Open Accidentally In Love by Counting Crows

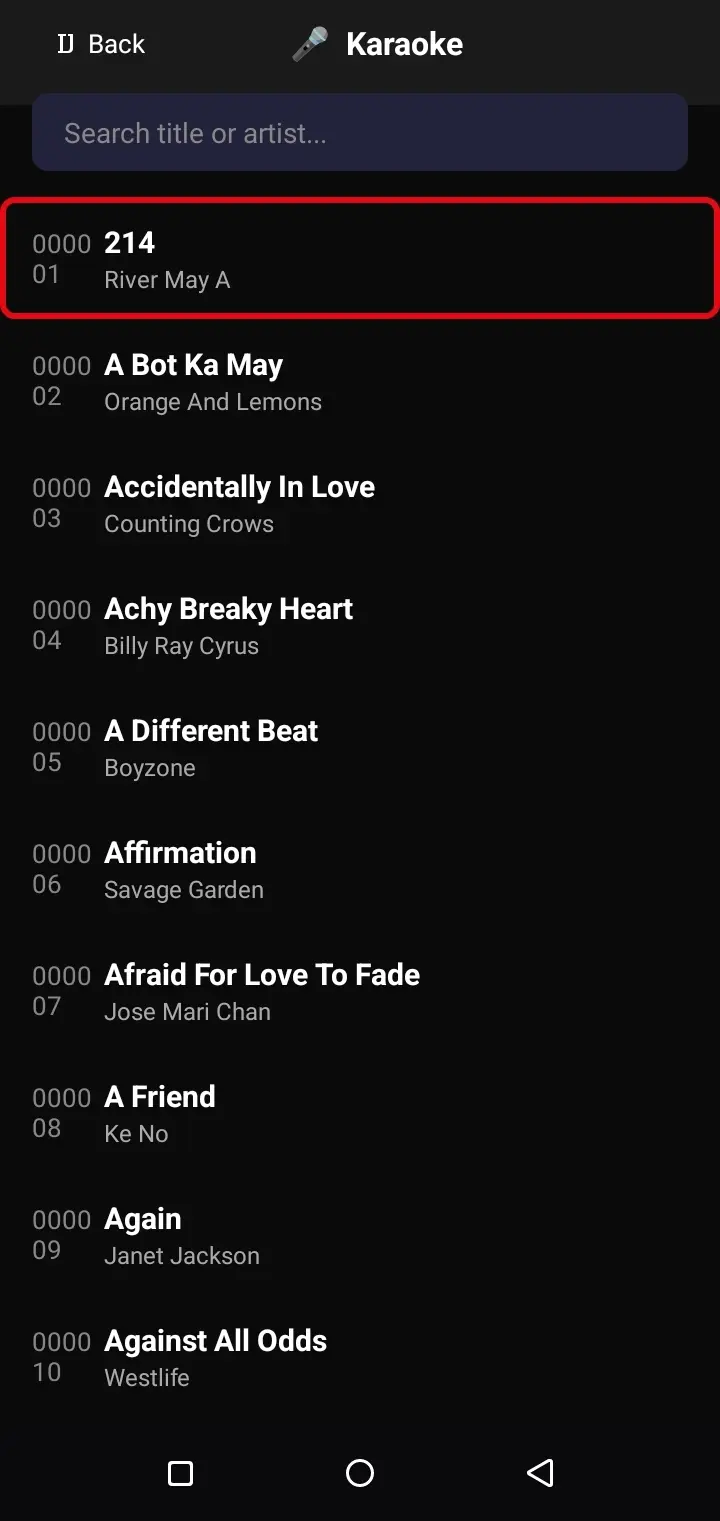[x=360, y=503]
